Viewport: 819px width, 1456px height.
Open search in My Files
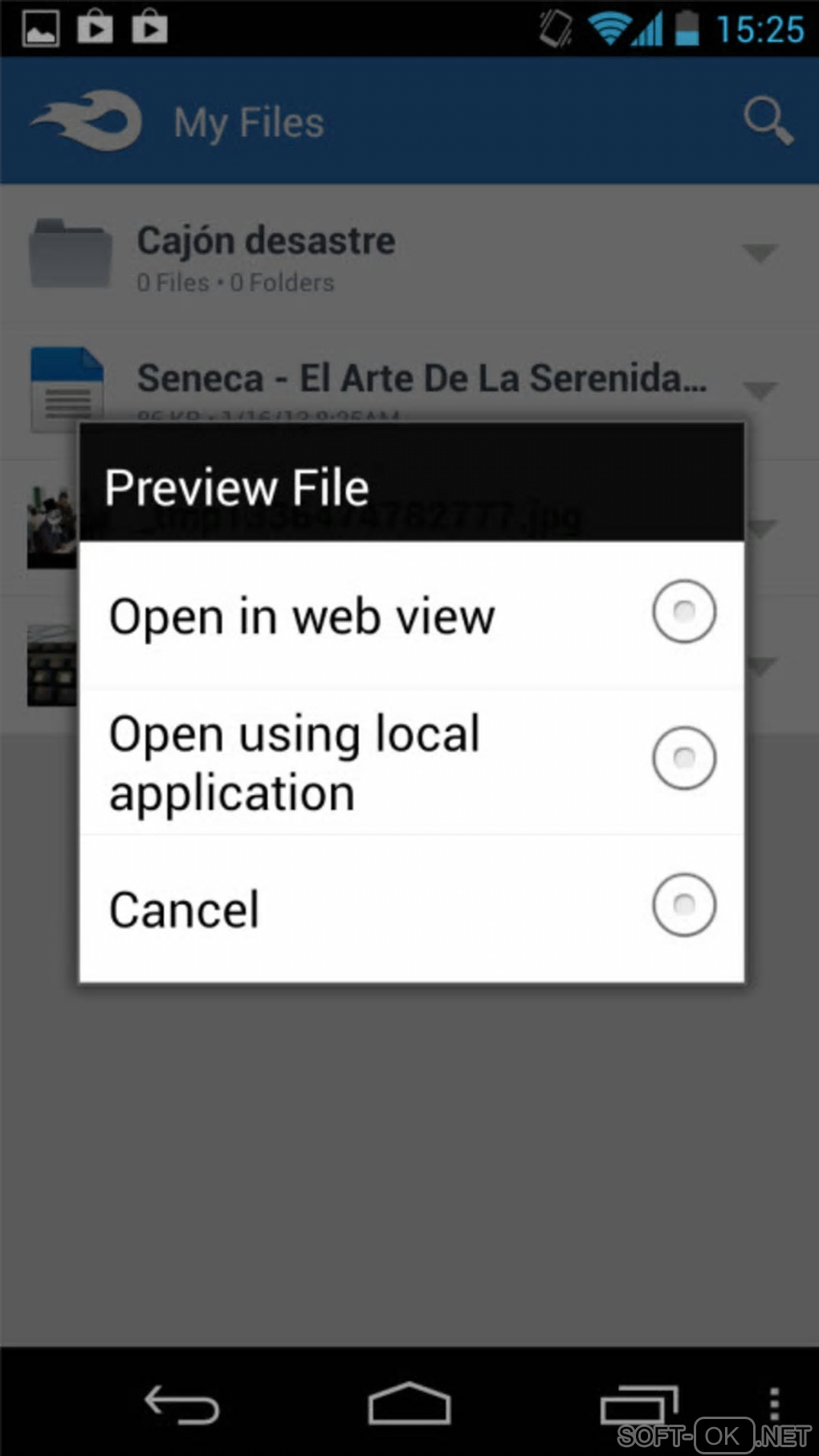point(767,122)
